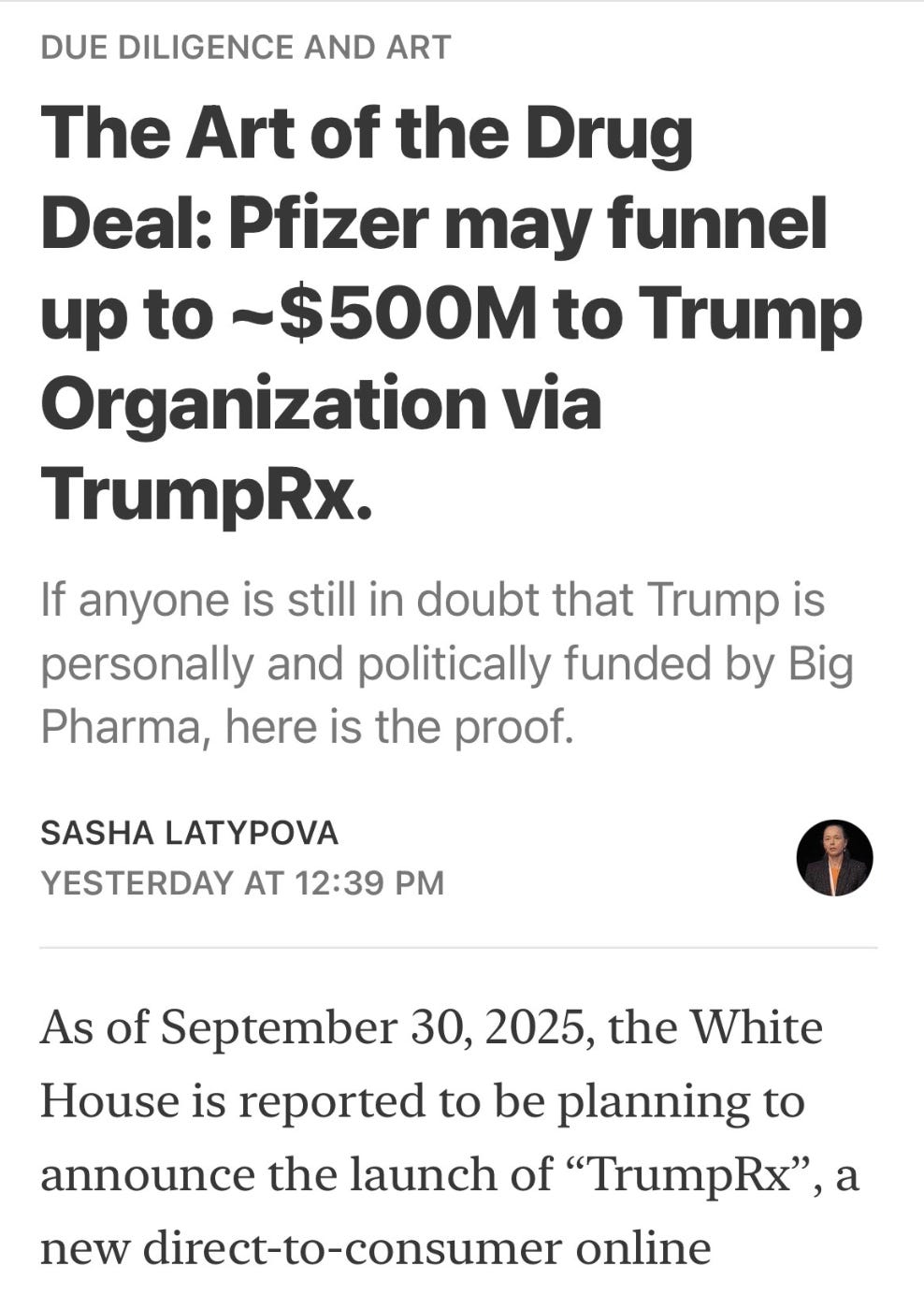View author Sasha Latypova's profile
The height and width of the screenshot is (1295, 924).
[189, 833]
